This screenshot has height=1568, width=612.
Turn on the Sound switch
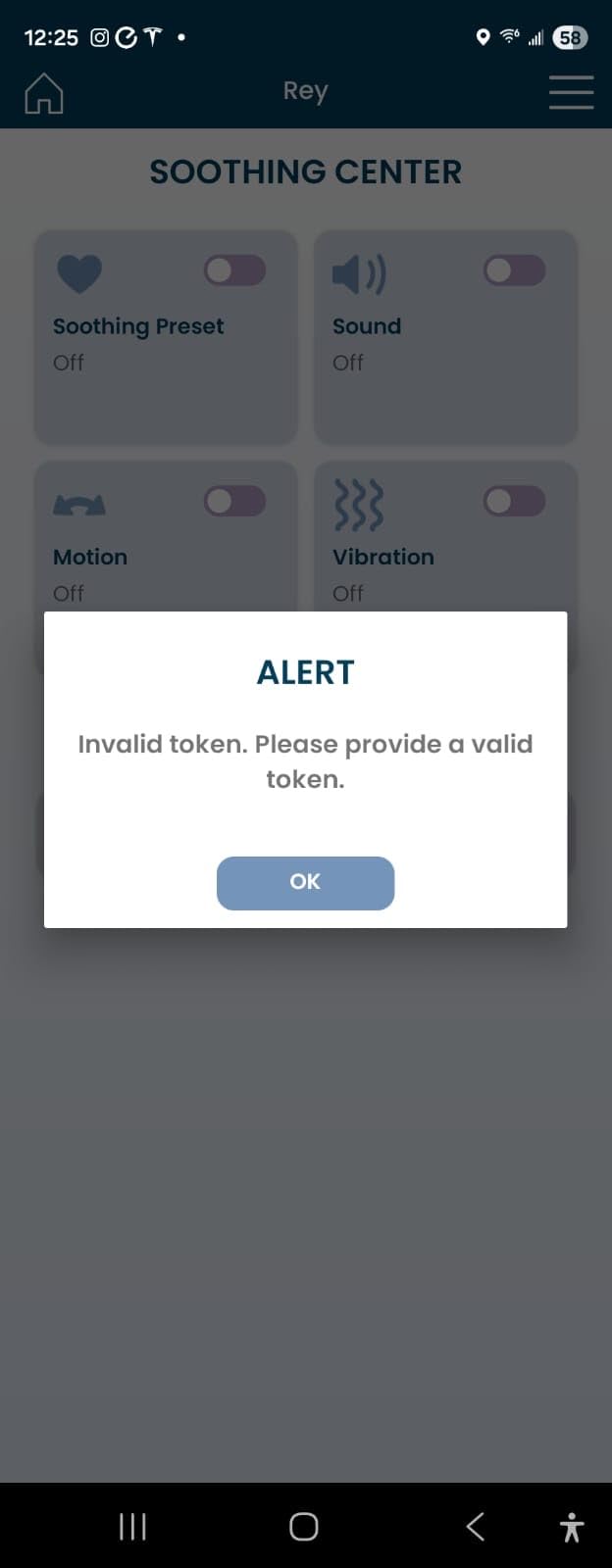coord(514,270)
